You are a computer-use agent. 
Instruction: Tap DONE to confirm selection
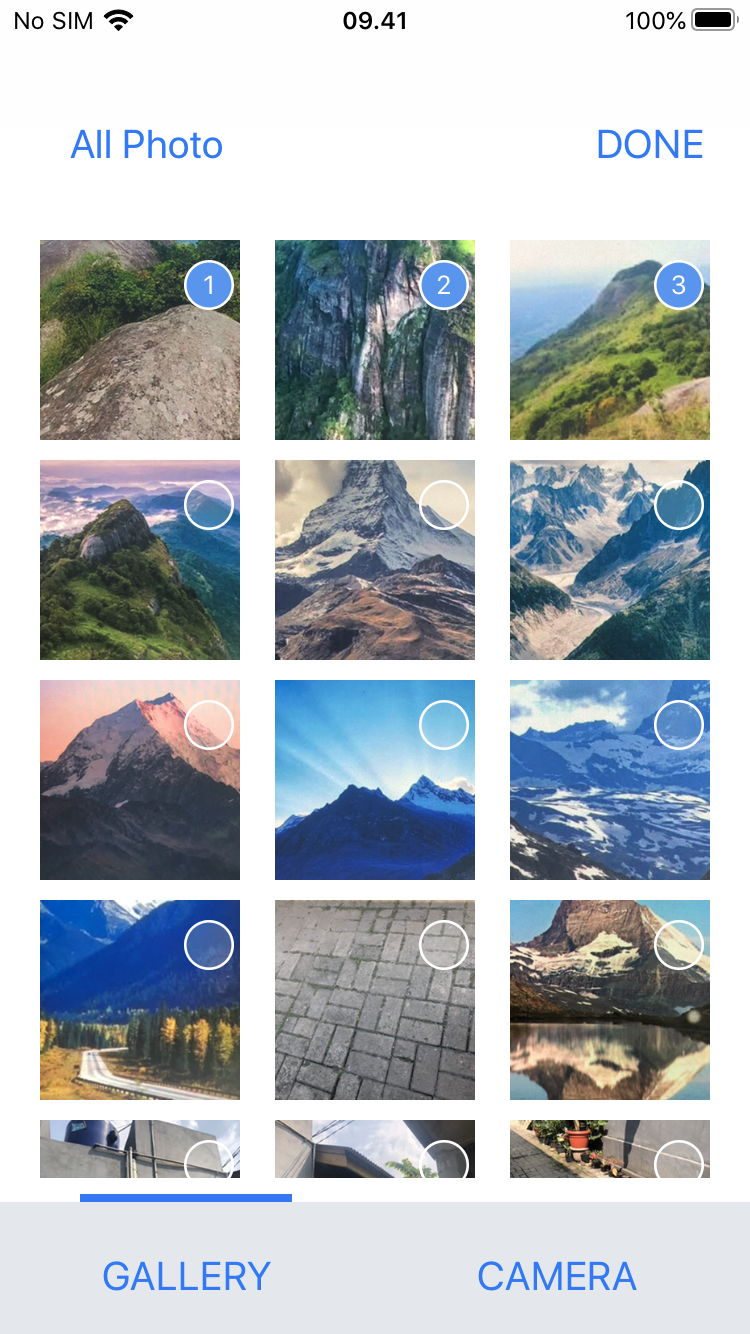[x=650, y=145]
